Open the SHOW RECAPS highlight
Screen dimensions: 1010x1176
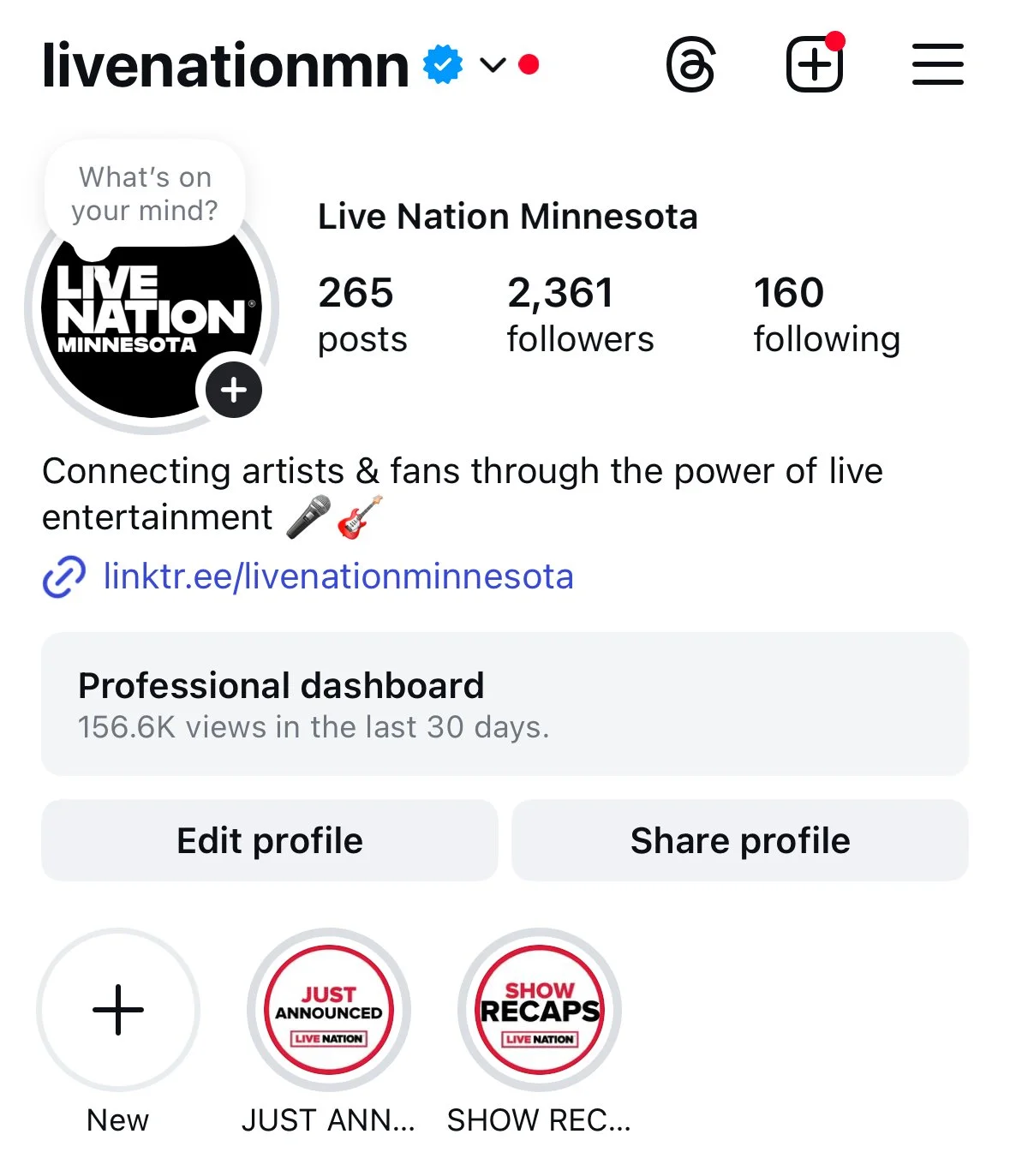(x=540, y=1010)
